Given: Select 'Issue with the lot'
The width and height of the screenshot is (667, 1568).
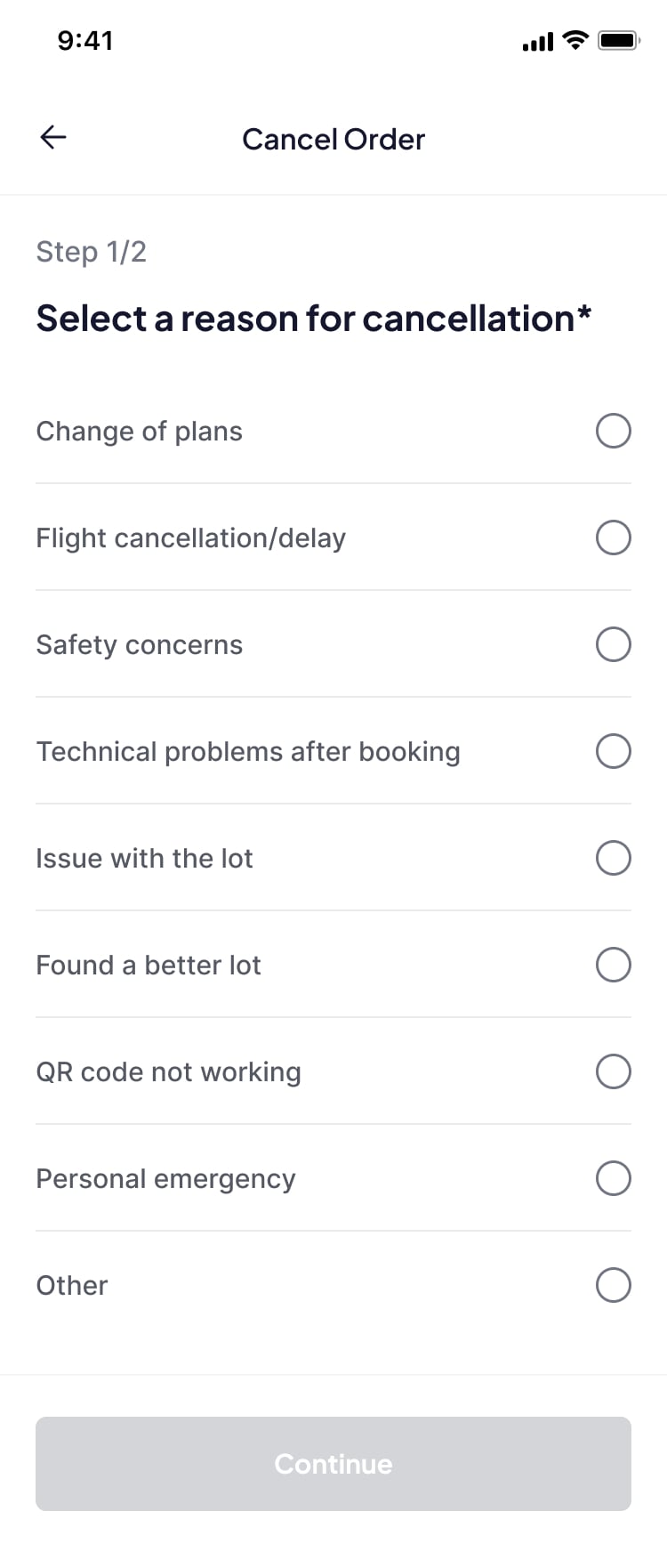Looking at the screenshot, I should coord(613,858).
